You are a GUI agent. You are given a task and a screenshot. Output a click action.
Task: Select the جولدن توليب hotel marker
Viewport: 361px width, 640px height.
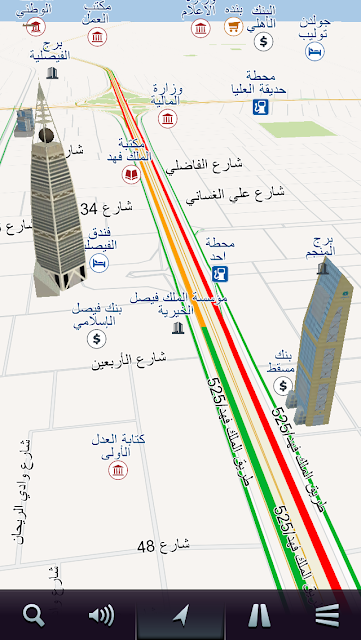tap(315, 51)
